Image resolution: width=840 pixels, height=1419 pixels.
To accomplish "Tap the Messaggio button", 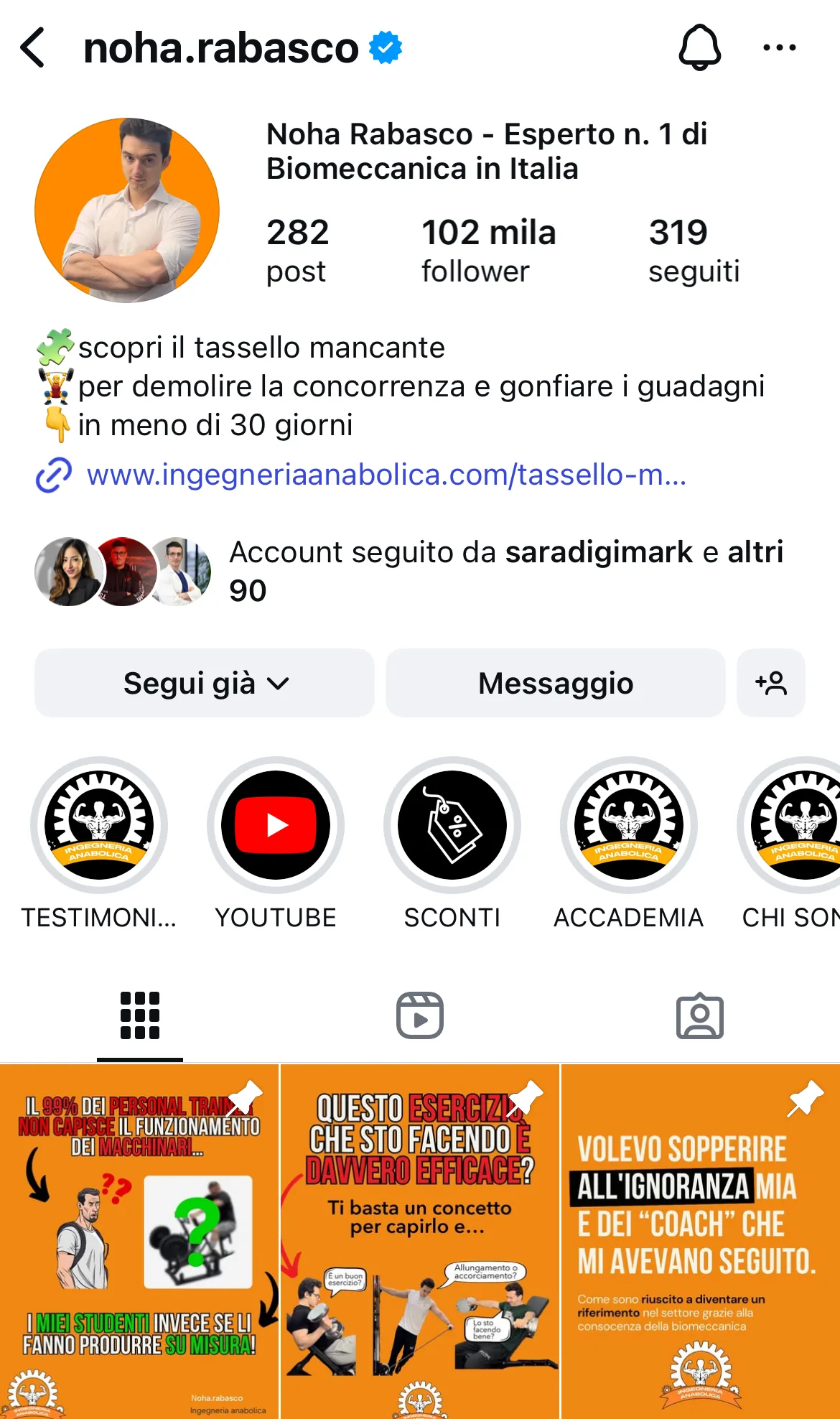I will 556,683.
